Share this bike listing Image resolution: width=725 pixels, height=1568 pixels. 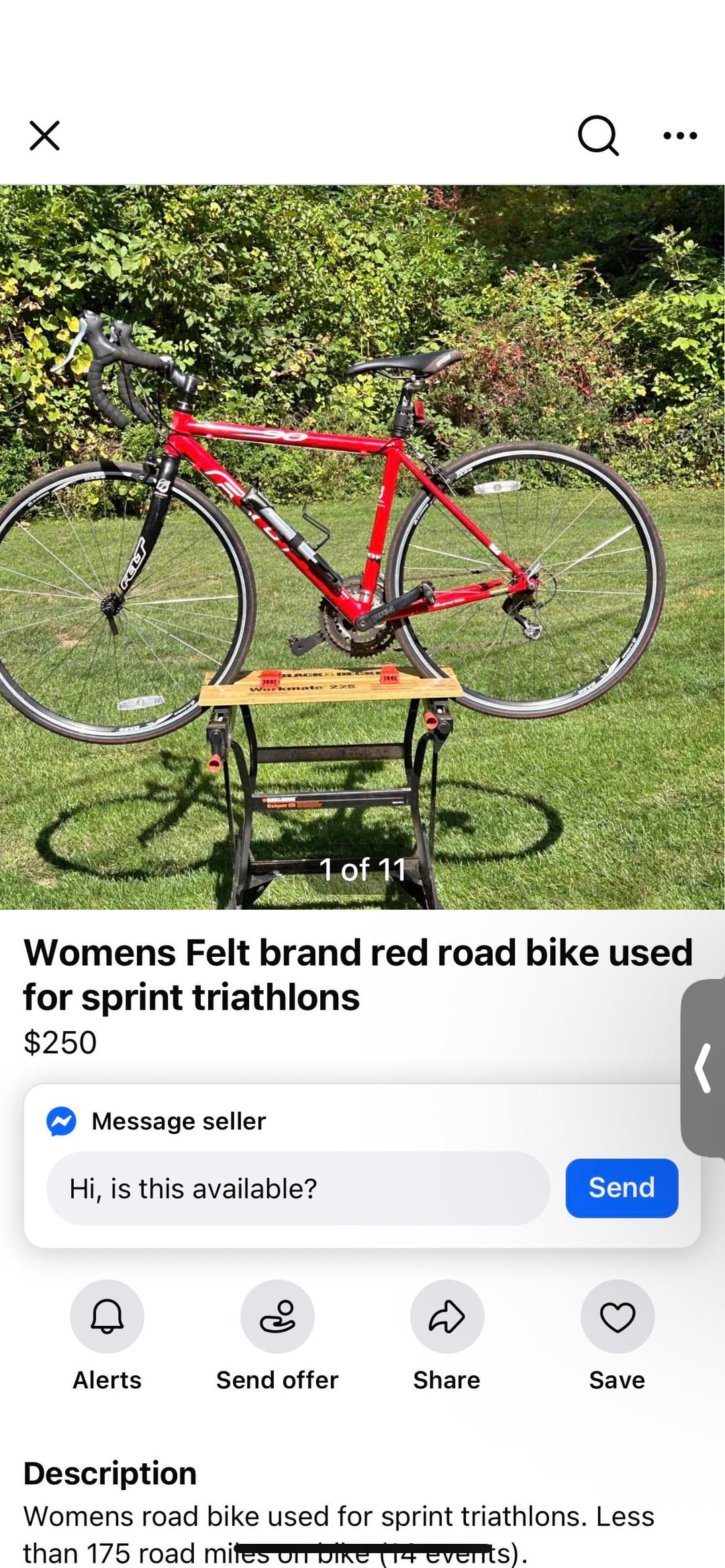pos(447,1316)
